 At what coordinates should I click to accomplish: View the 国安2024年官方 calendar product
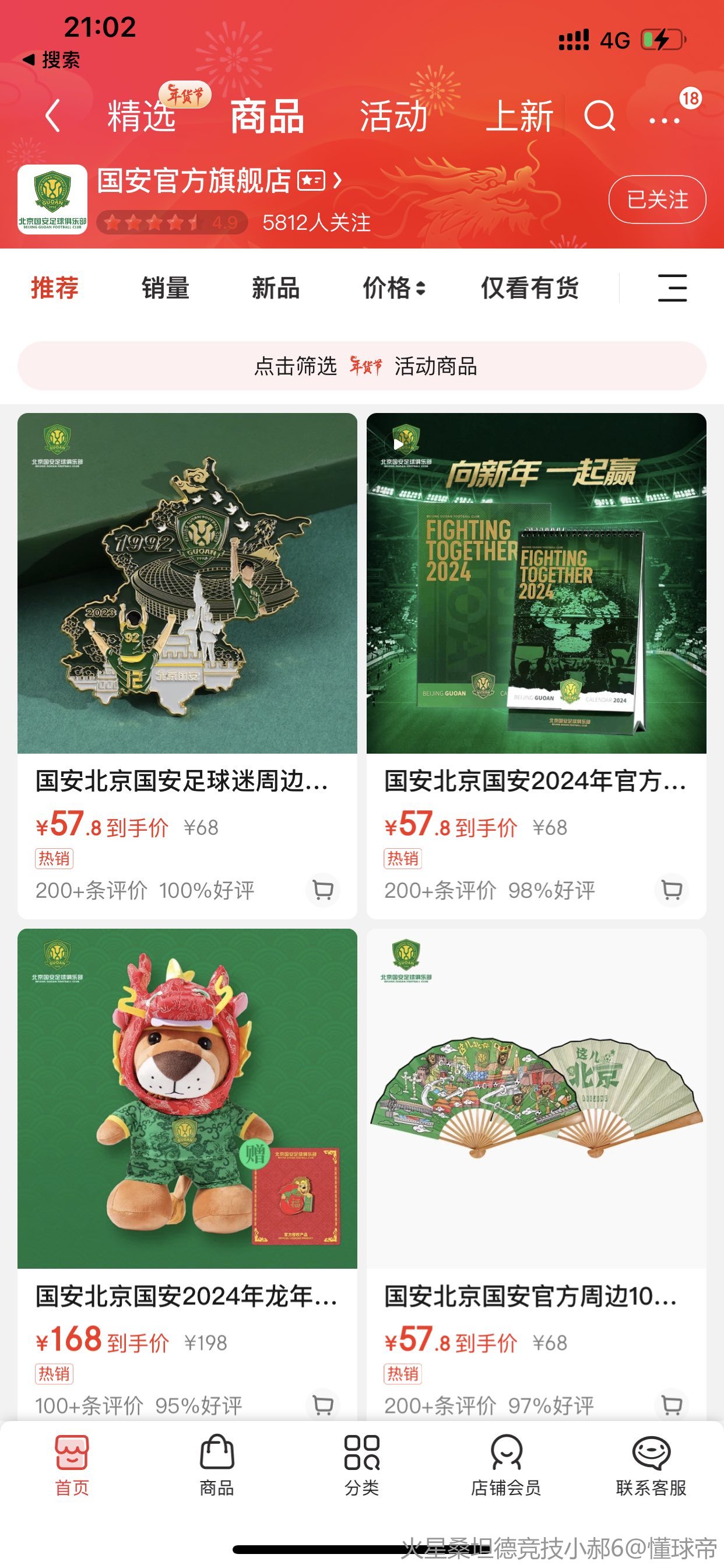[536, 583]
